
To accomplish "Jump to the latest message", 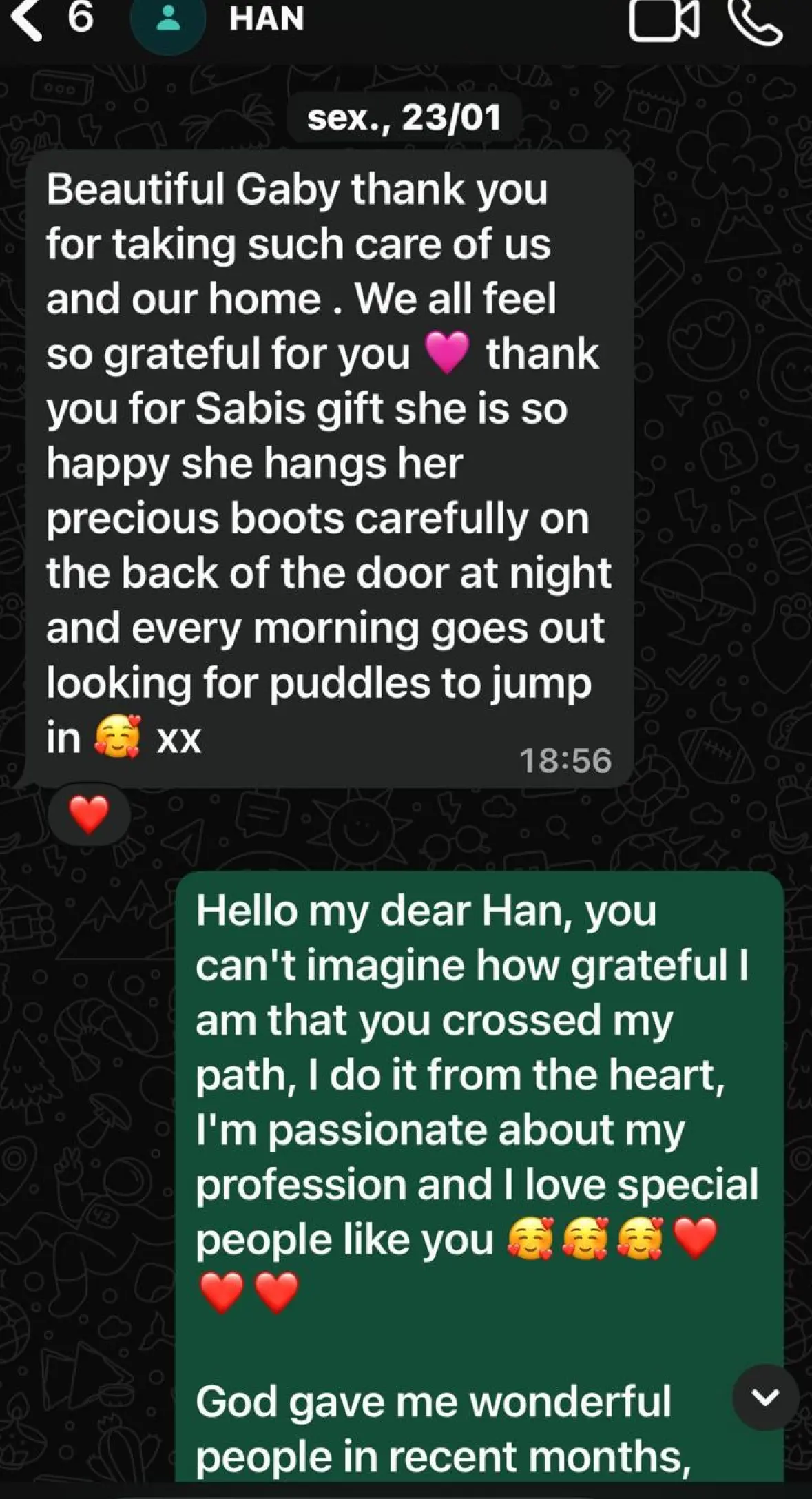I will point(765,1397).
